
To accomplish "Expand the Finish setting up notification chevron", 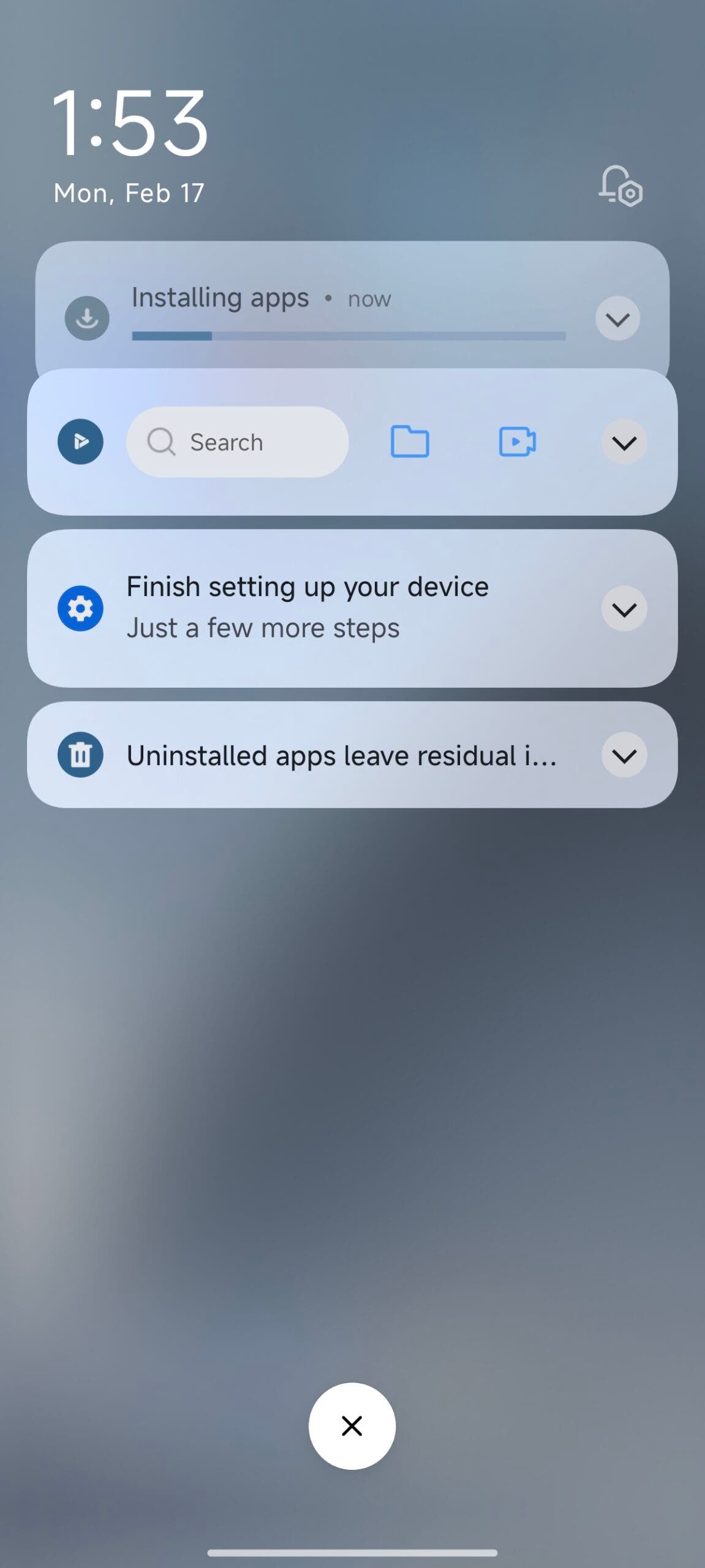I will click(x=624, y=609).
